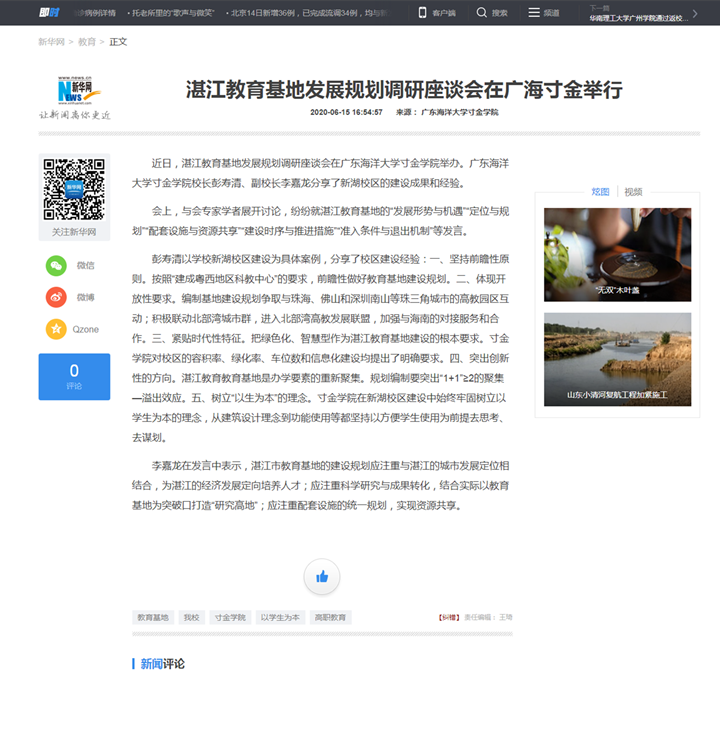Go to the 新华网 breadcrumb home
The height and width of the screenshot is (745, 720).
click(50, 42)
